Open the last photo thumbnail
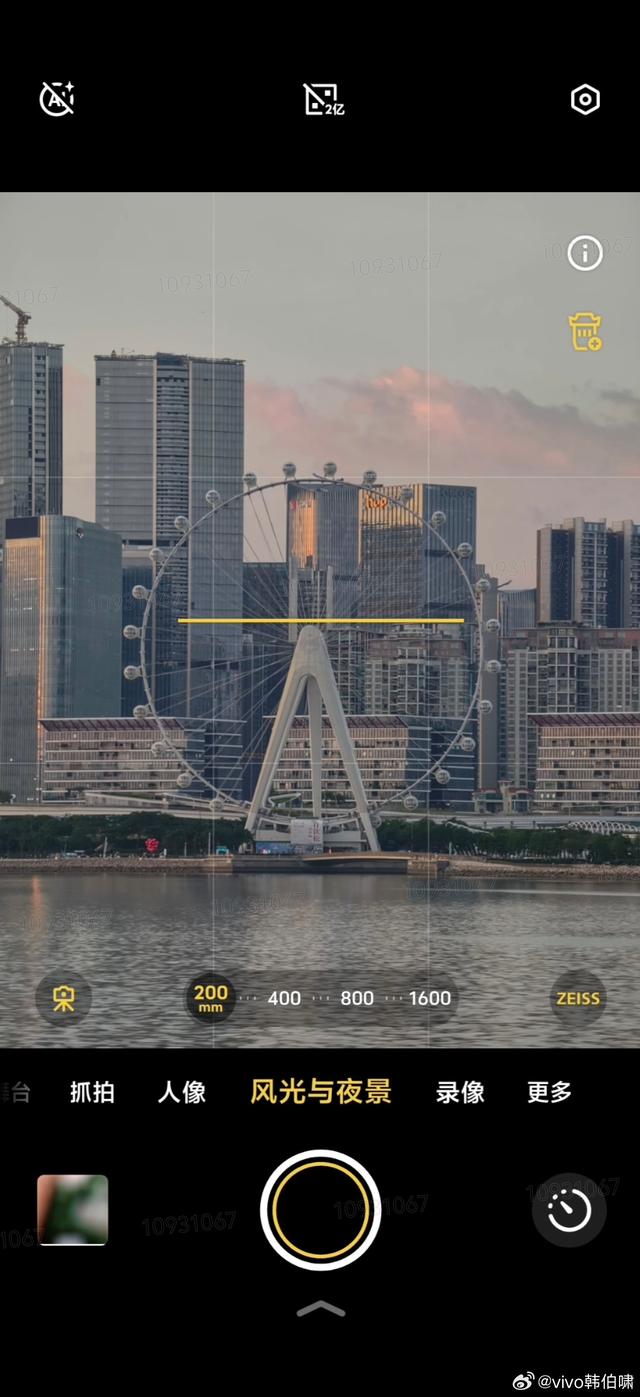The height and width of the screenshot is (1397, 640). [x=72, y=1210]
